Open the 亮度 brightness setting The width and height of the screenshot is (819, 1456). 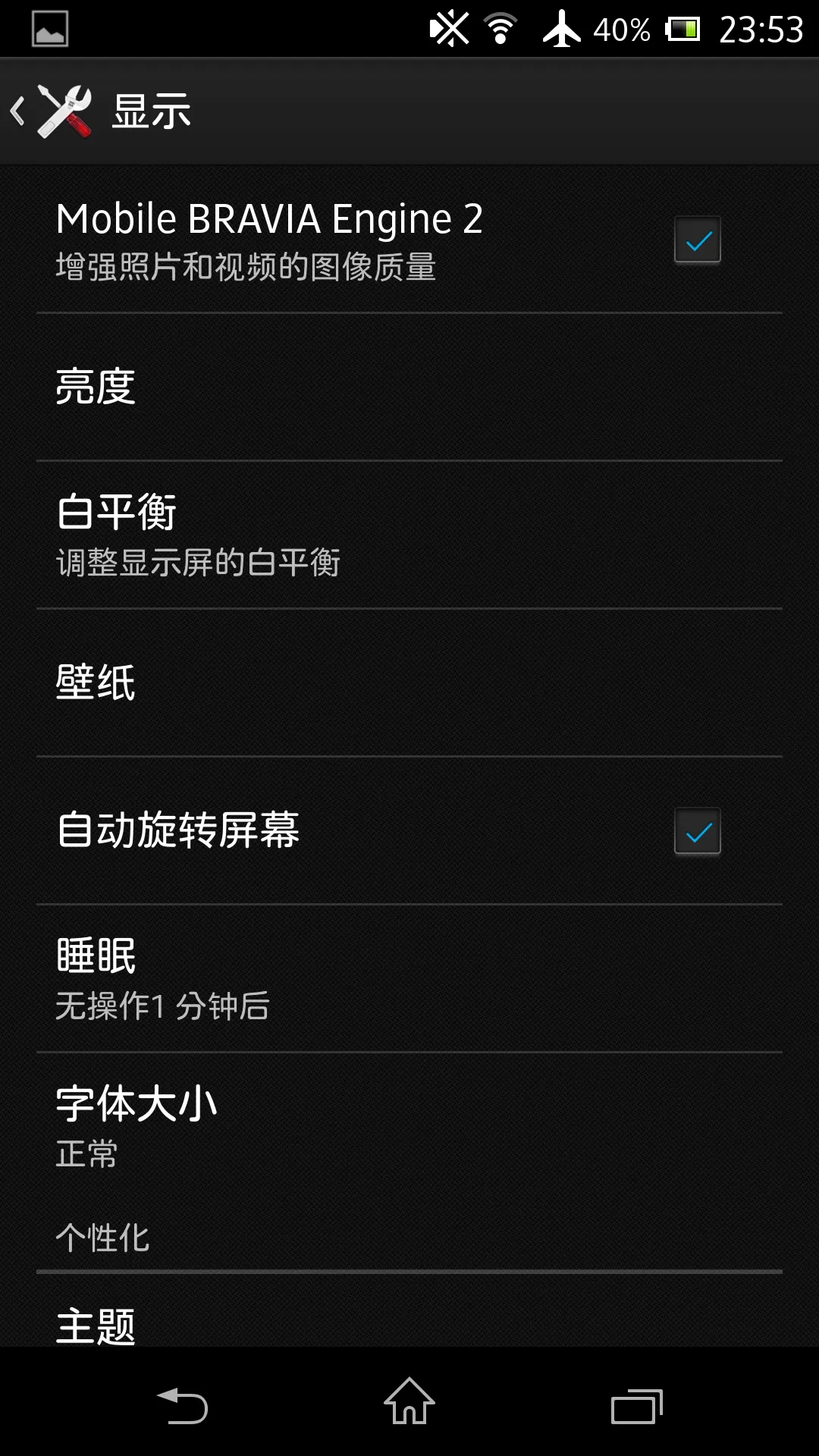coord(409,387)
